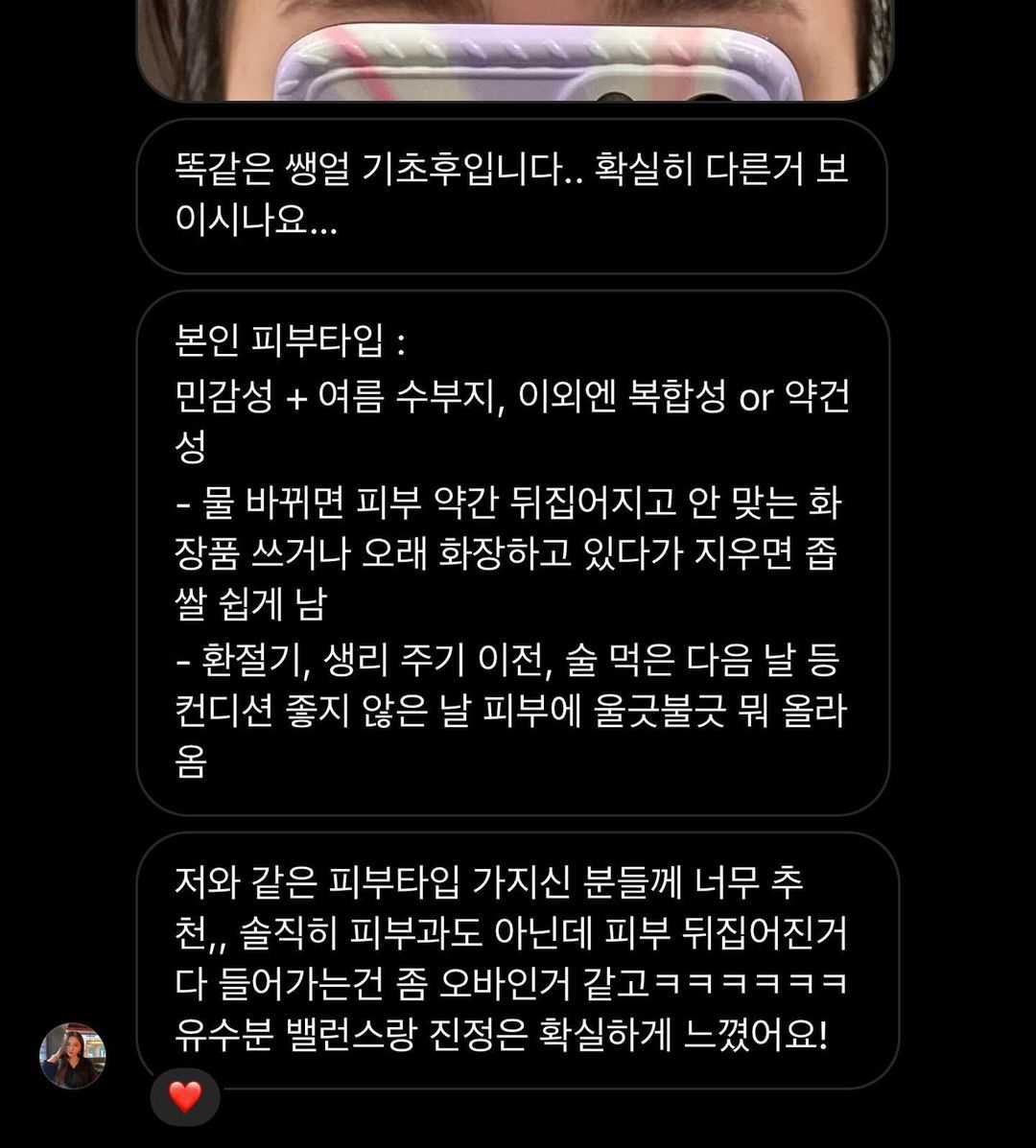Open the sender's profile picture avatar

pos(72,1056)
